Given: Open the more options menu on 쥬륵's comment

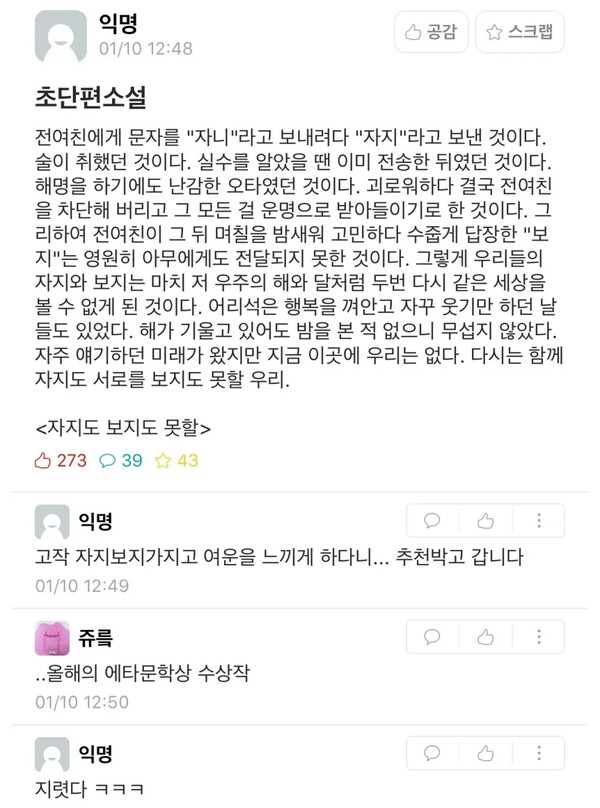Looking at the screenshot, I should pyautogui.click(x=539, y=636).
